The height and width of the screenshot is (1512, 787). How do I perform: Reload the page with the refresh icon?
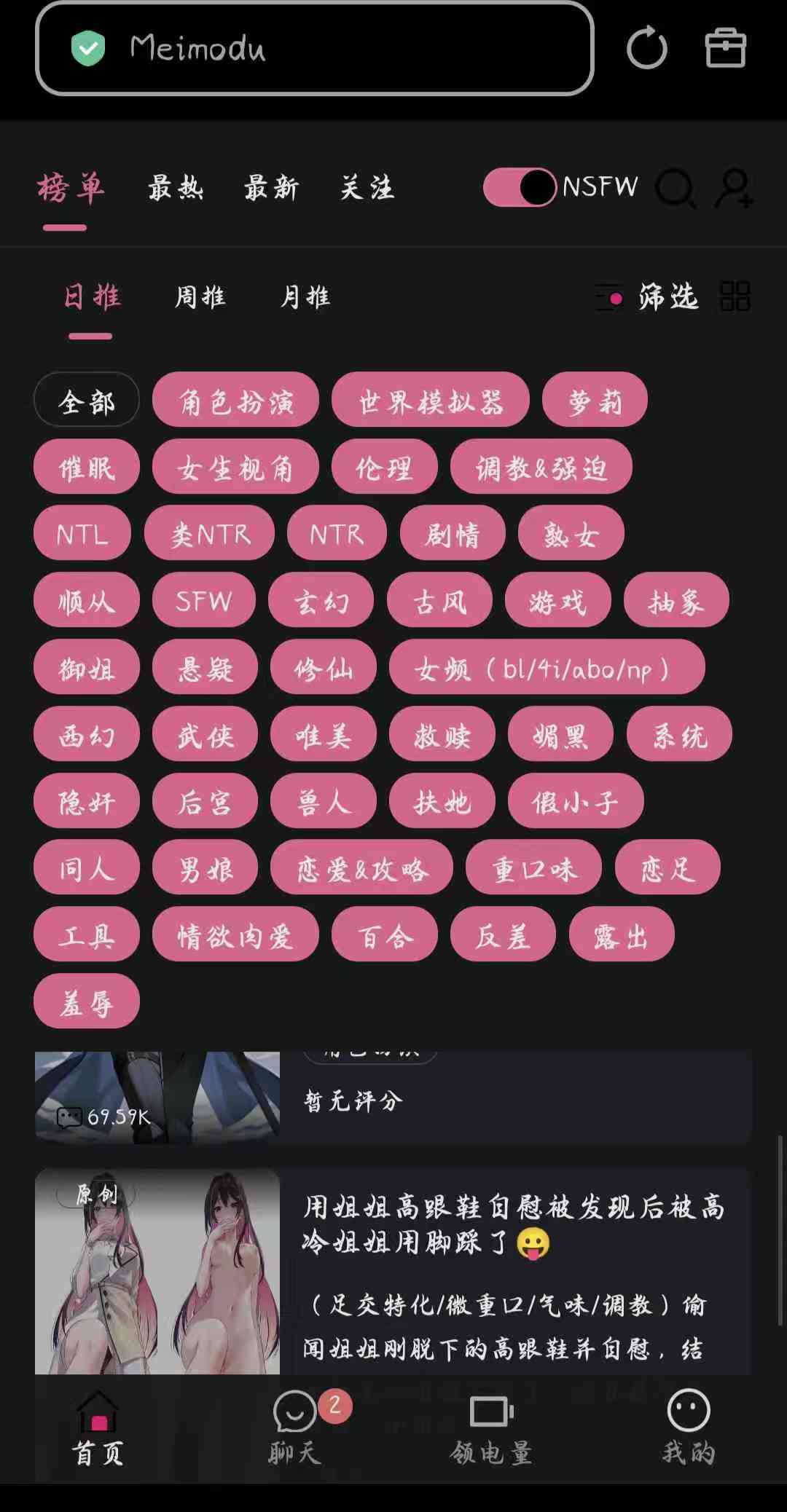(646, 49)
